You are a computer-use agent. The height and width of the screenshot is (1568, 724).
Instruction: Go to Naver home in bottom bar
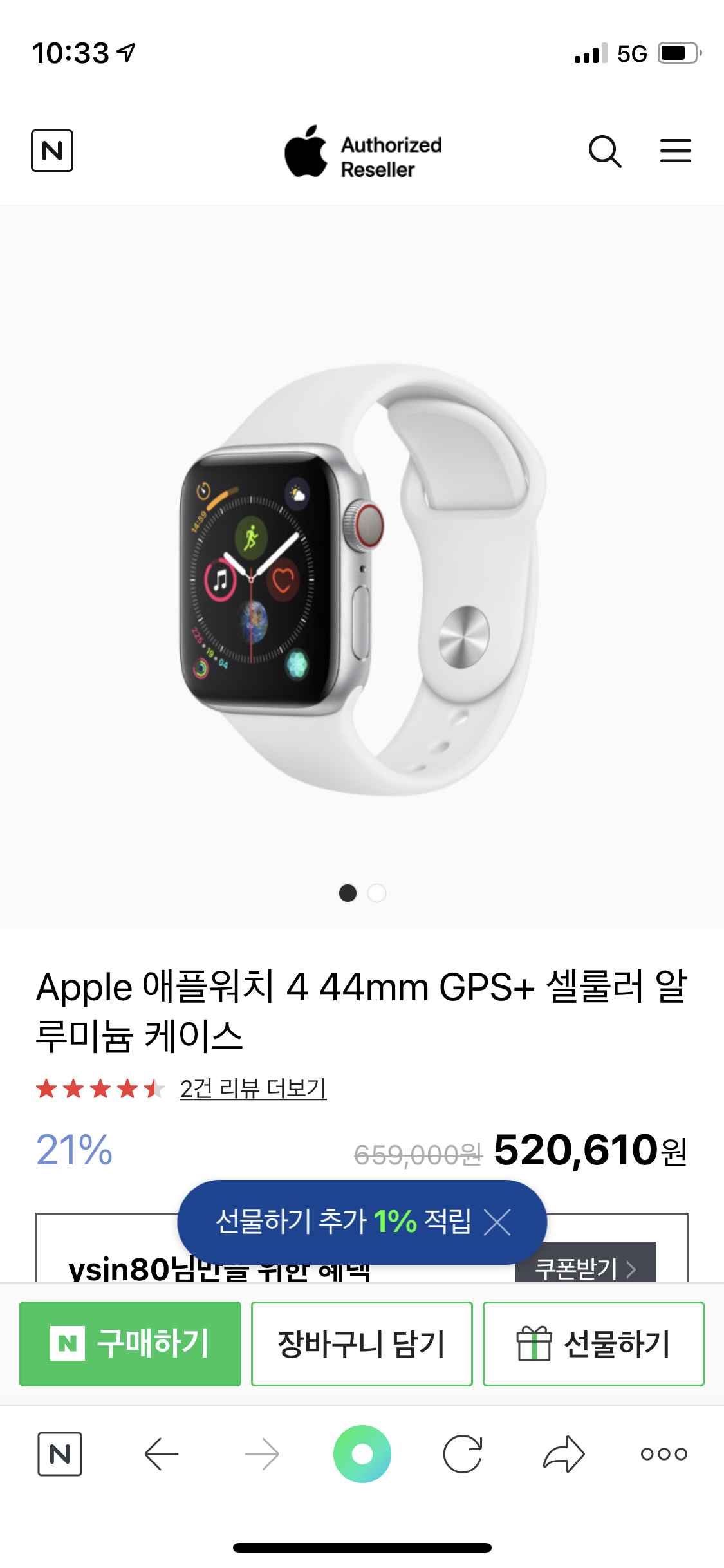(x=60, y=1453)
